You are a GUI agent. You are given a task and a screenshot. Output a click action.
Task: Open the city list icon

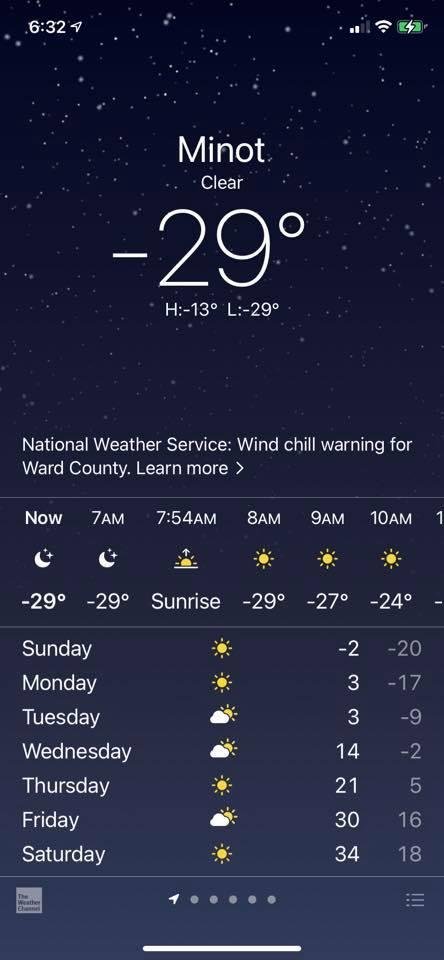pyautogui.click(x=415, y=899)
